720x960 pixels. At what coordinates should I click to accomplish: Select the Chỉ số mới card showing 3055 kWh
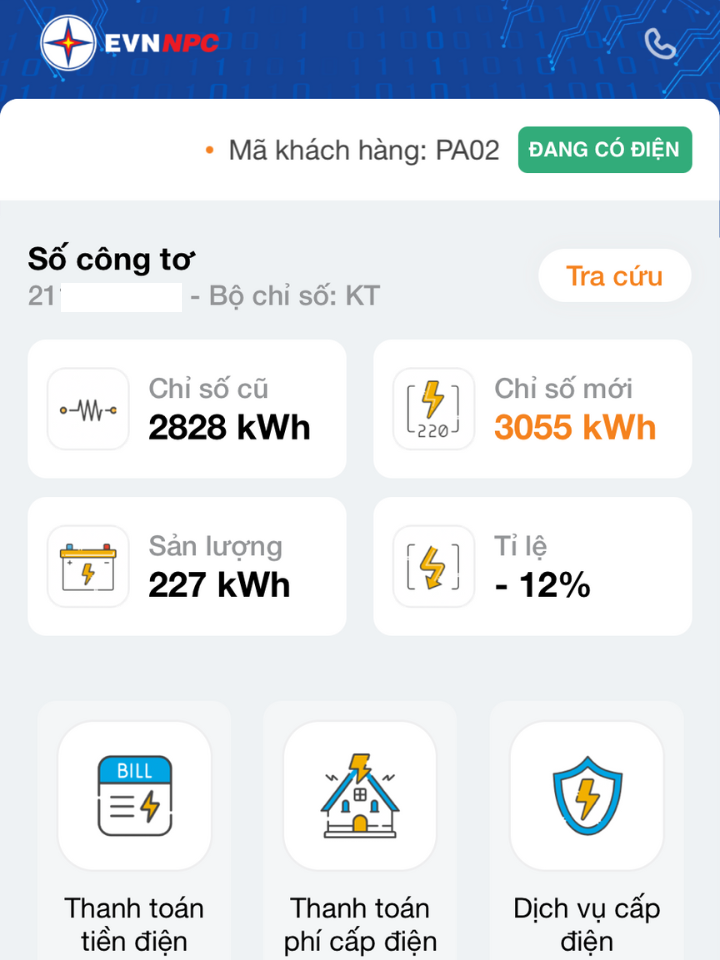(x=532, y=410)
